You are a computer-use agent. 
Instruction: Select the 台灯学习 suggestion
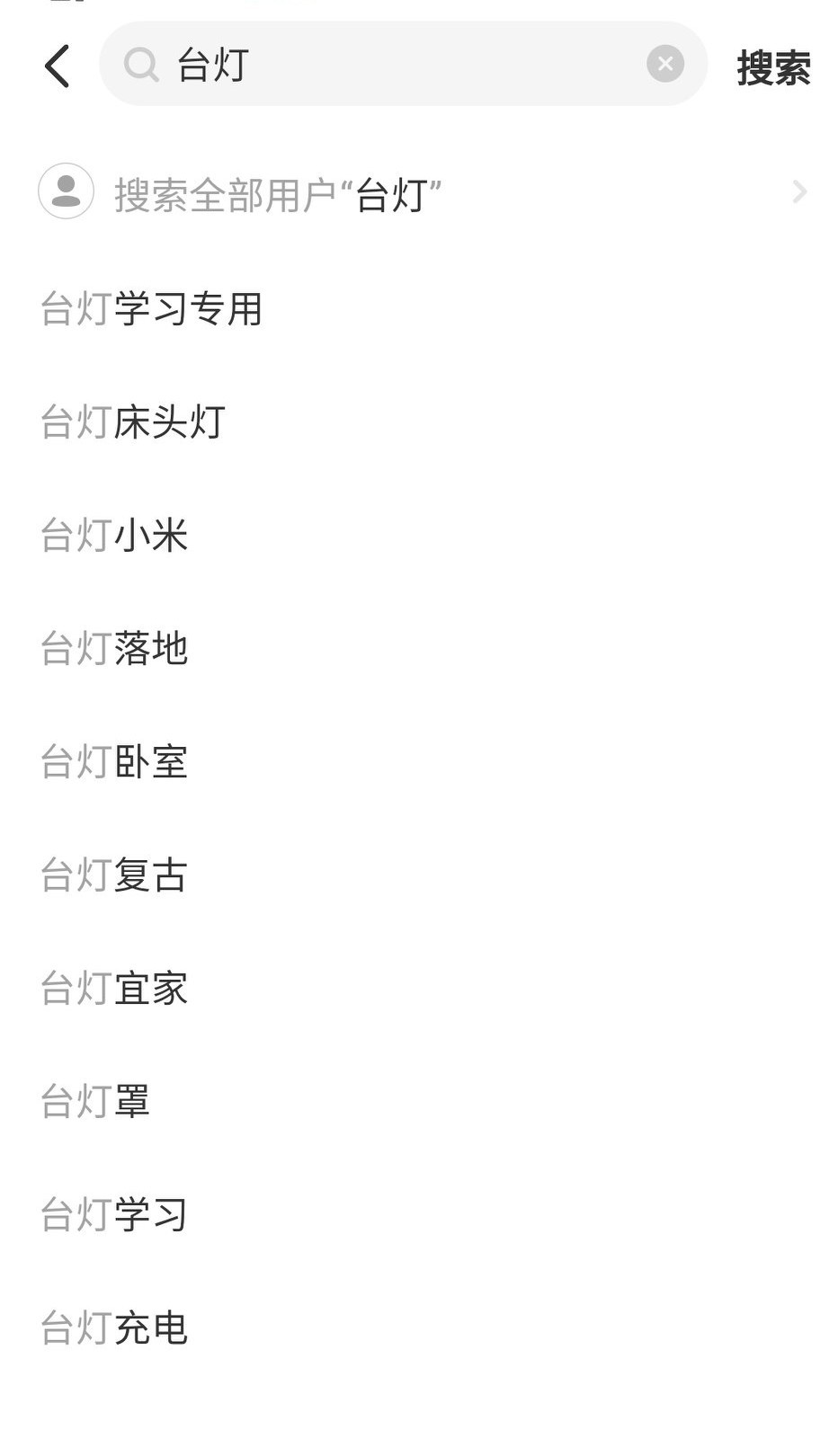[x=113, y=1216]
